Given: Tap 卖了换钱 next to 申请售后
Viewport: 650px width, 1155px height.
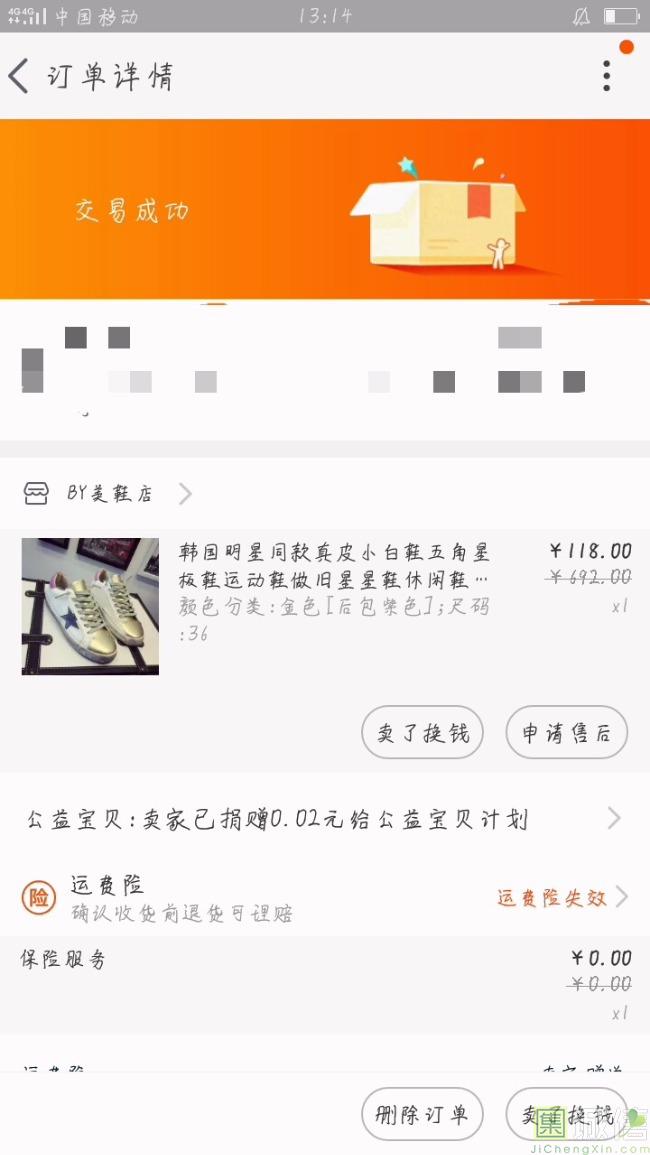Looking at the screenshot, I should point(422,733).
